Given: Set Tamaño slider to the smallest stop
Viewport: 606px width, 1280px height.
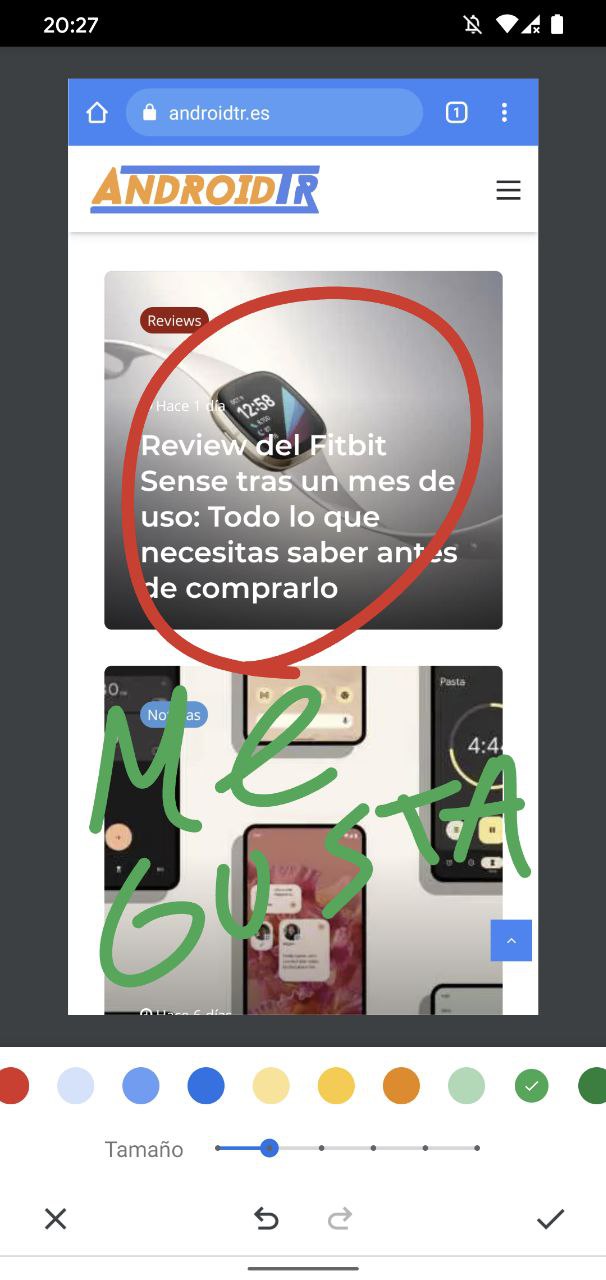Looking at the screenshot, I should click(218, 1148).
